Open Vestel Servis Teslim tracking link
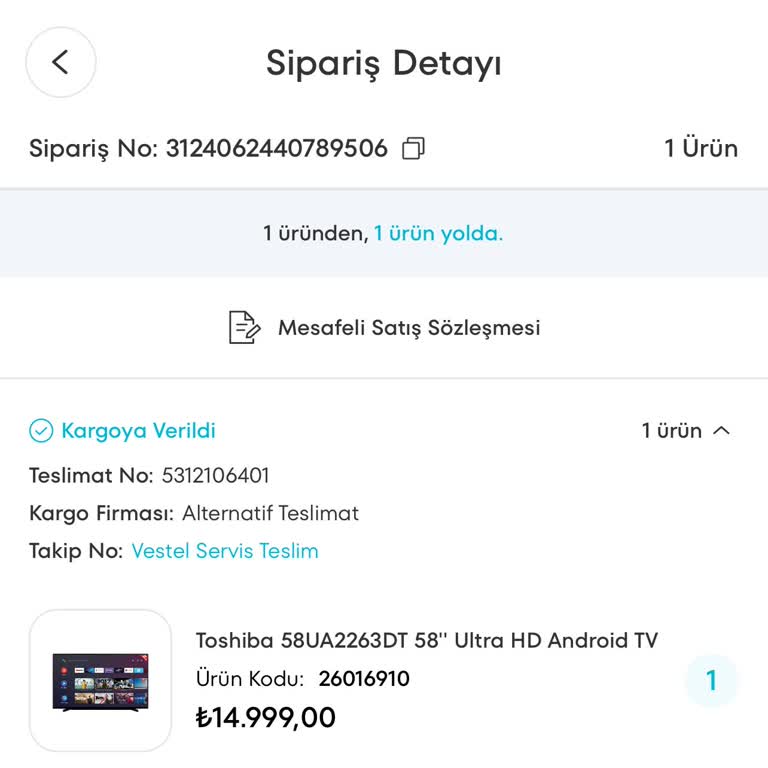Image resolution: width=768 pixels, height=768 pixels. point(224,551)
